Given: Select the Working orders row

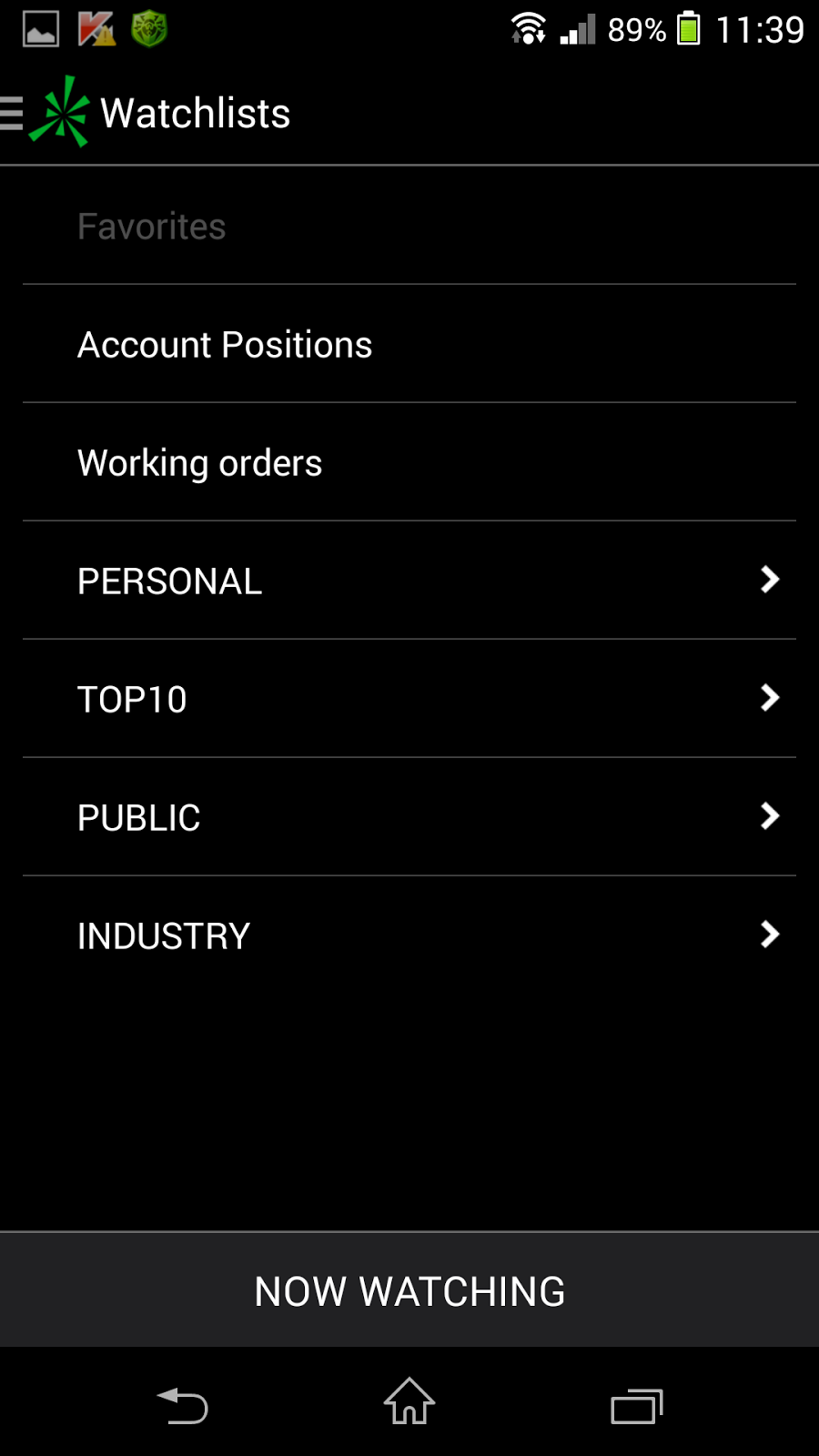Looking at the screenshot, I should [x=409, y=462].
